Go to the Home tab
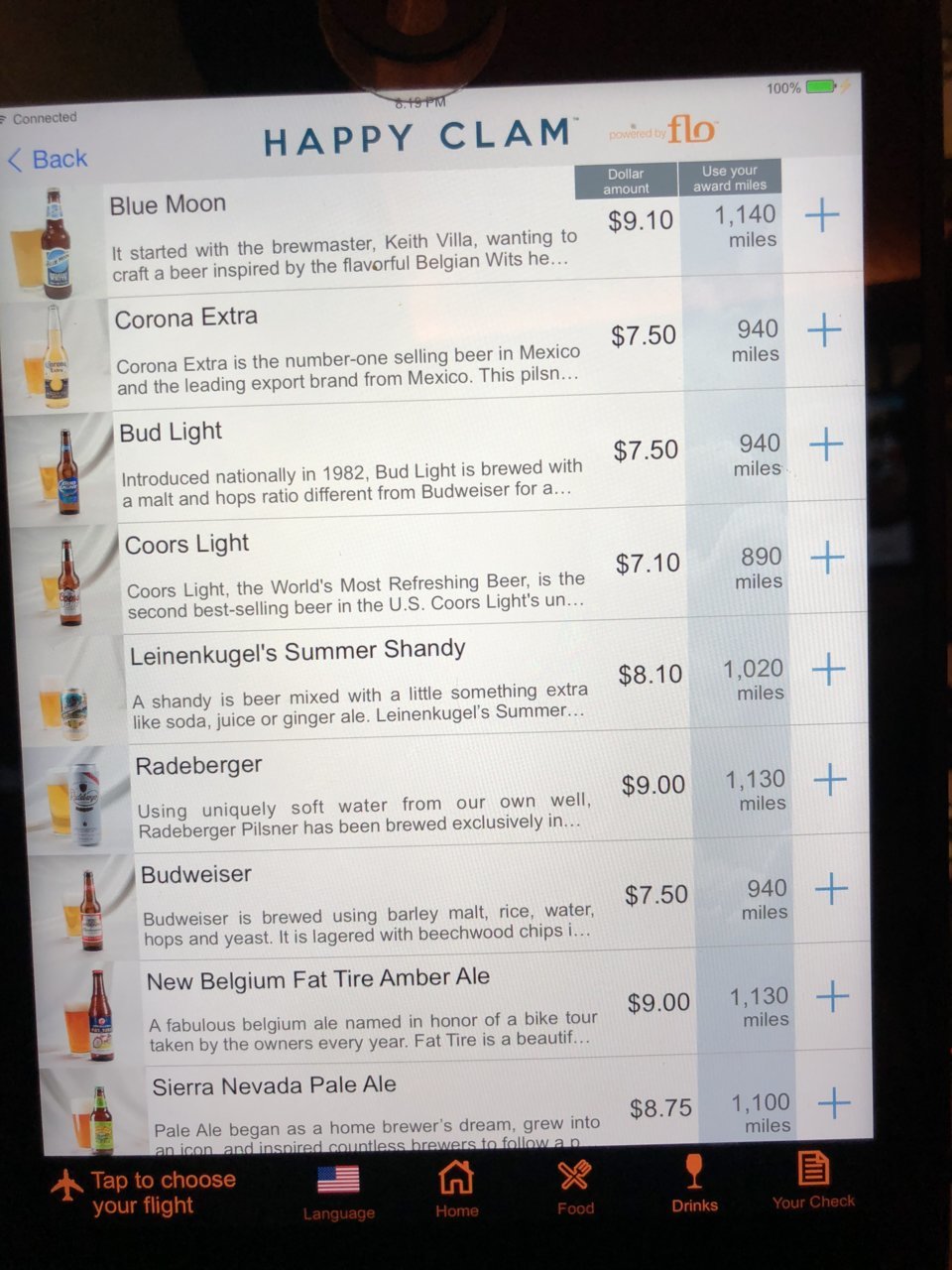This screenshot has width=952, height=1270. (456, 1189)
